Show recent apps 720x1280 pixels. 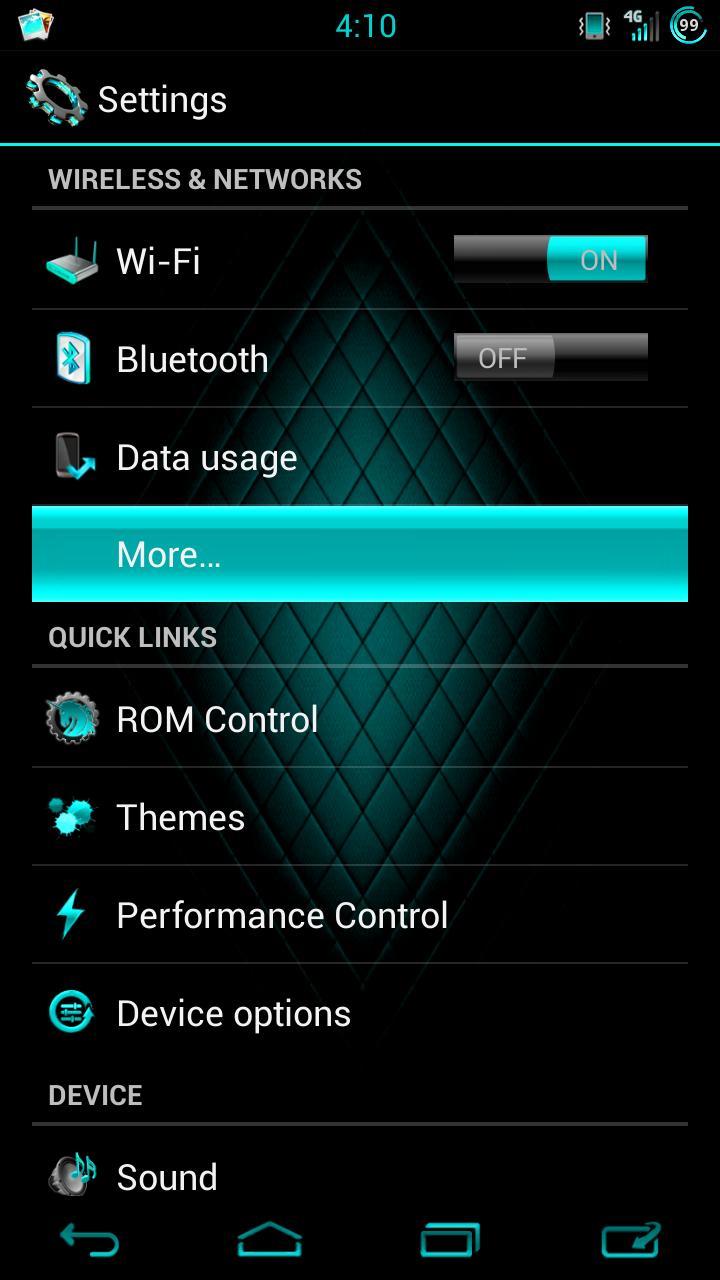[x=450, y=1241]
